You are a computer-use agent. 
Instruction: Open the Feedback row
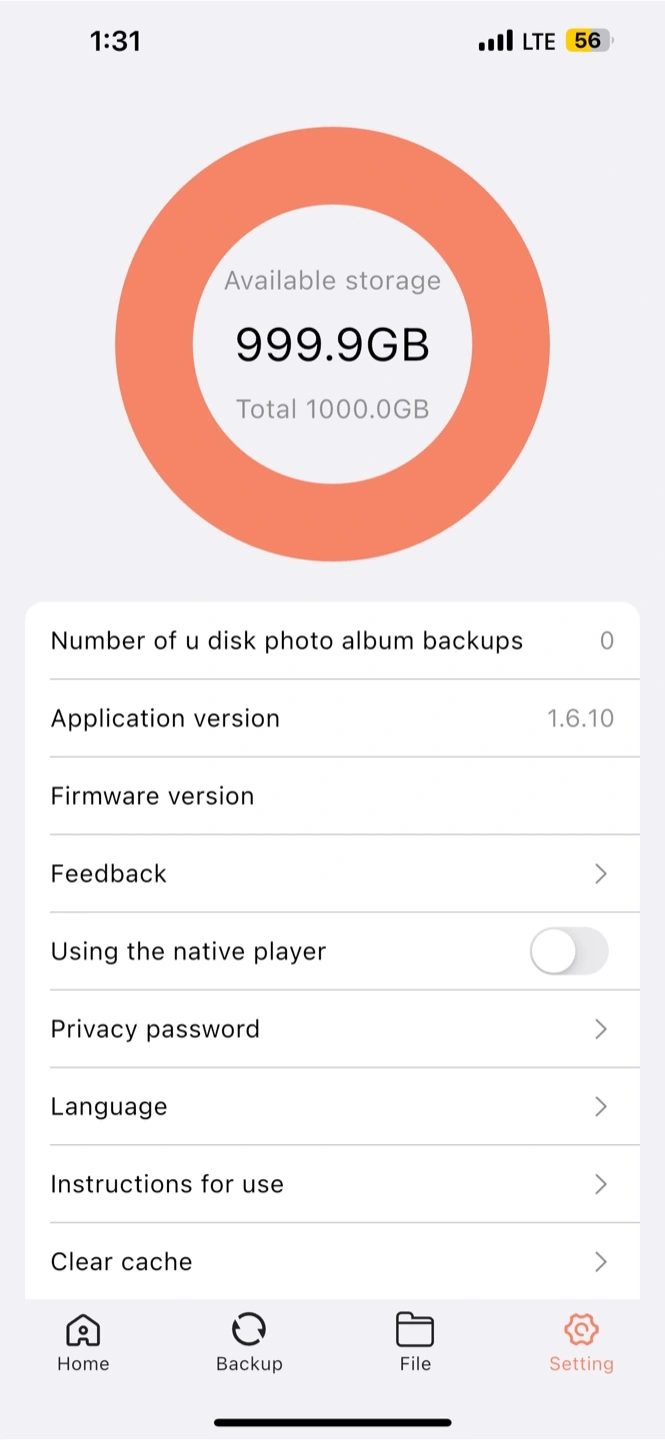[332, 874]
